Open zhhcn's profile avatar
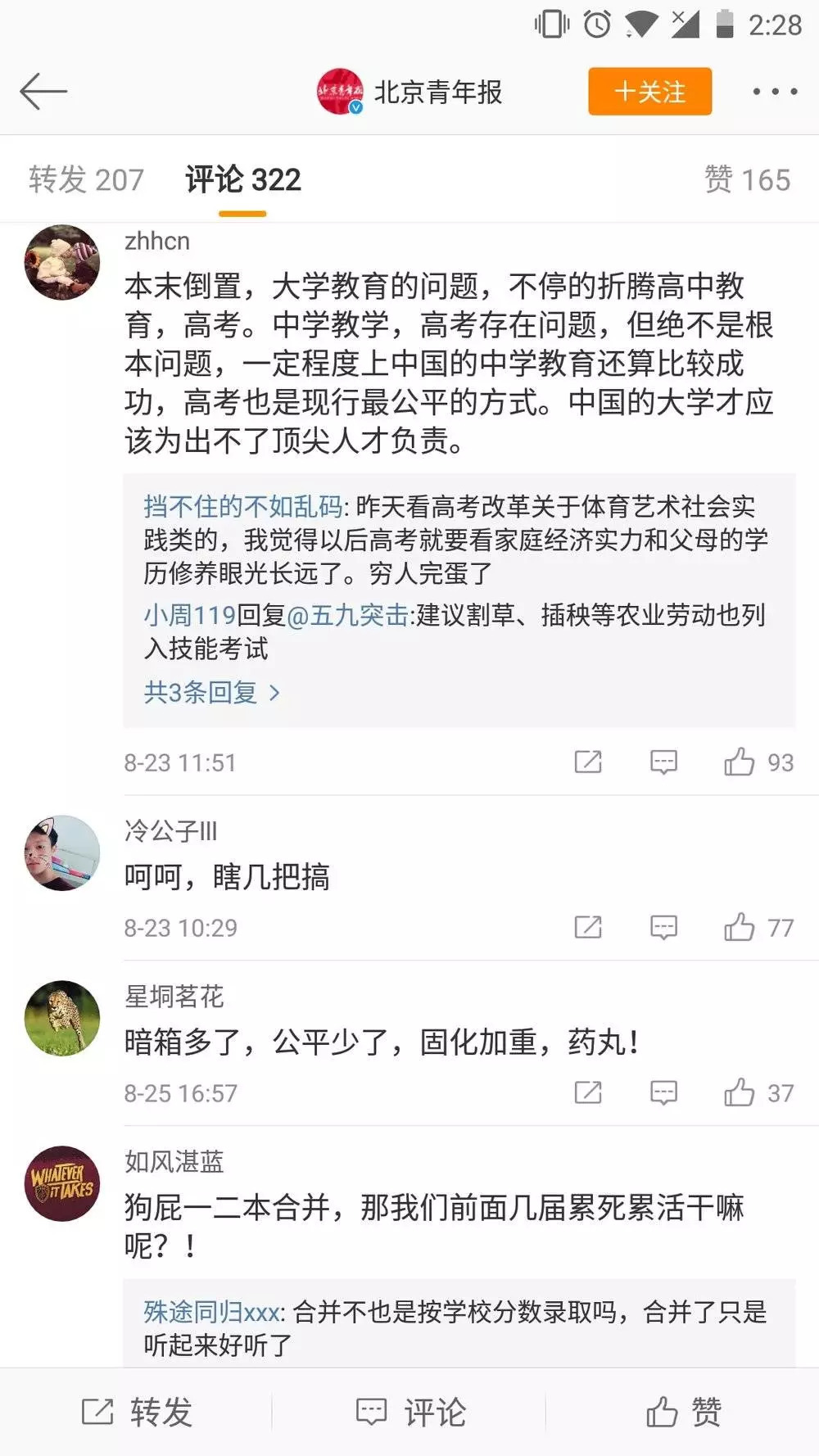Screen dimensions: 819x1456 pos(62,262)
